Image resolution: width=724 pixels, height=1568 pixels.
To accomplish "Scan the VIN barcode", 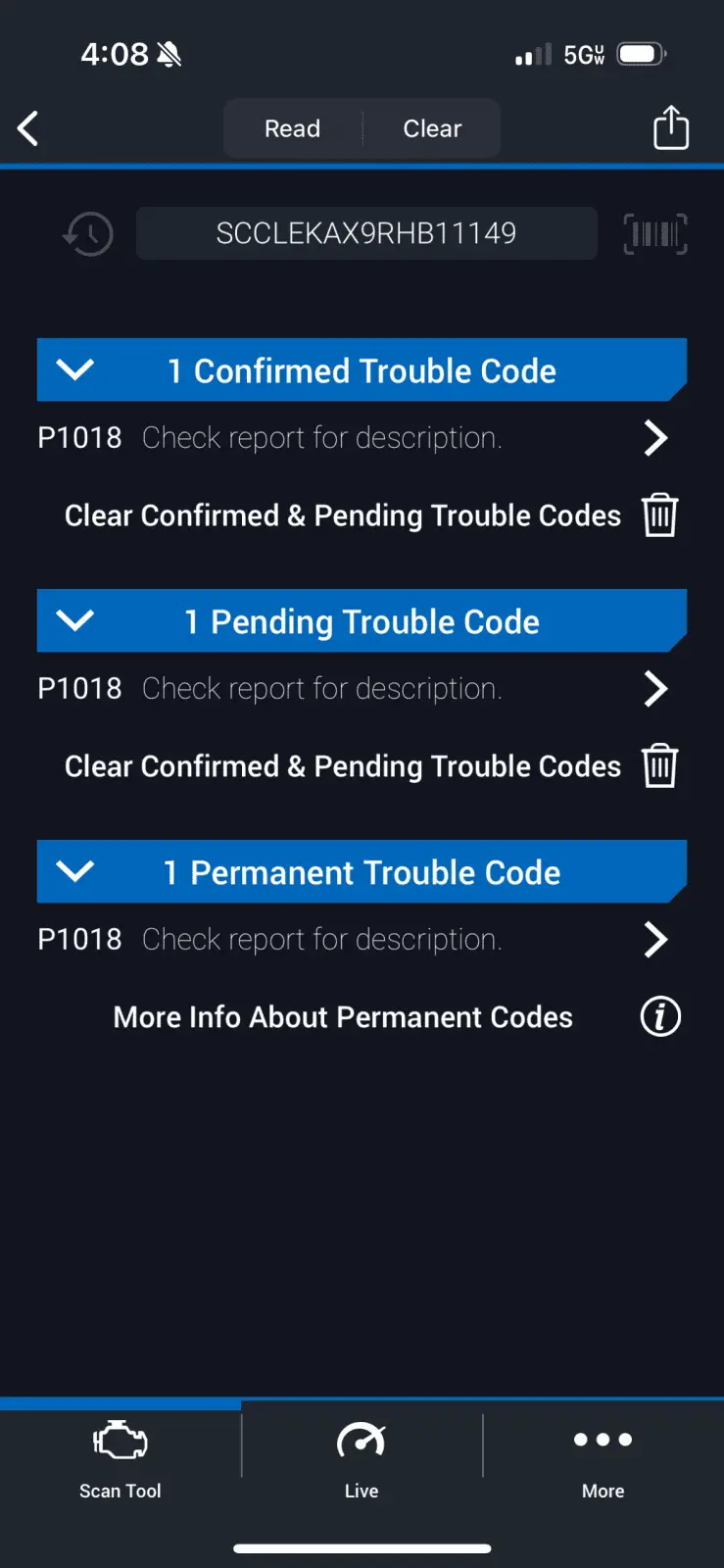I will point(655,234).
